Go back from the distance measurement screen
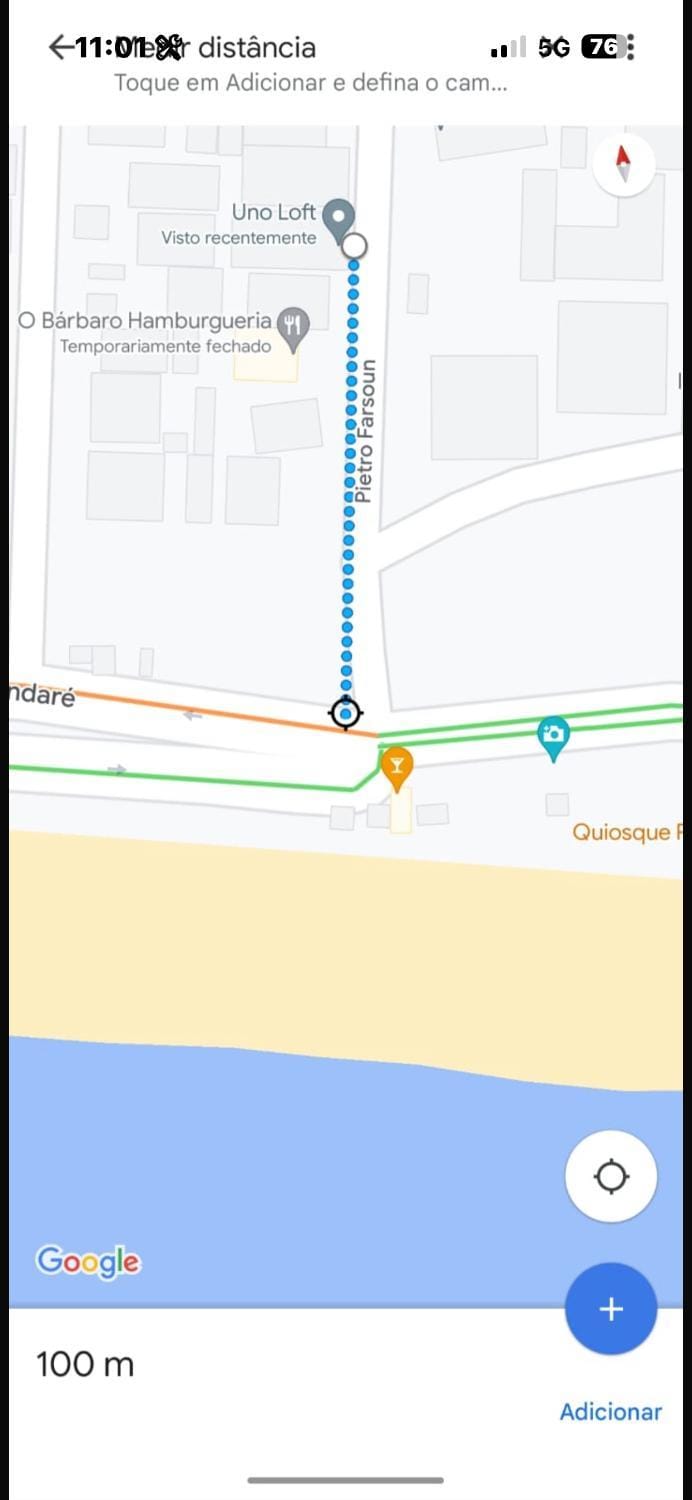Viewport: 692px width, 1500px height. click(x=60, y=47)
